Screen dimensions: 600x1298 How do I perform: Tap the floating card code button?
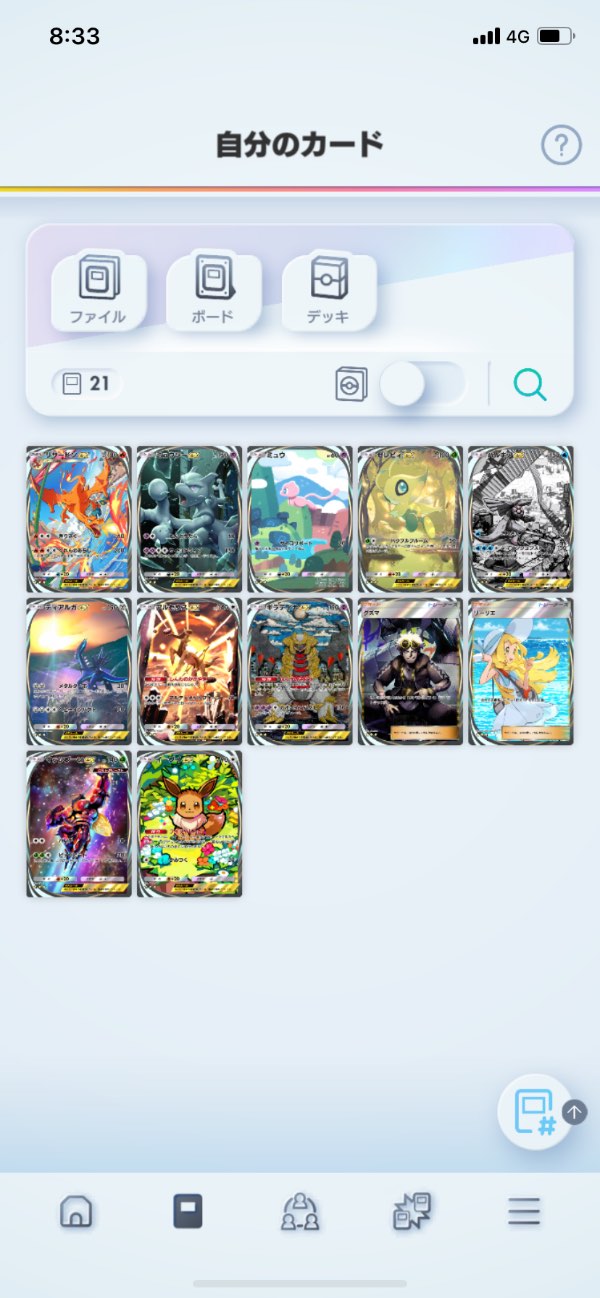click(x=534, y=1112)
